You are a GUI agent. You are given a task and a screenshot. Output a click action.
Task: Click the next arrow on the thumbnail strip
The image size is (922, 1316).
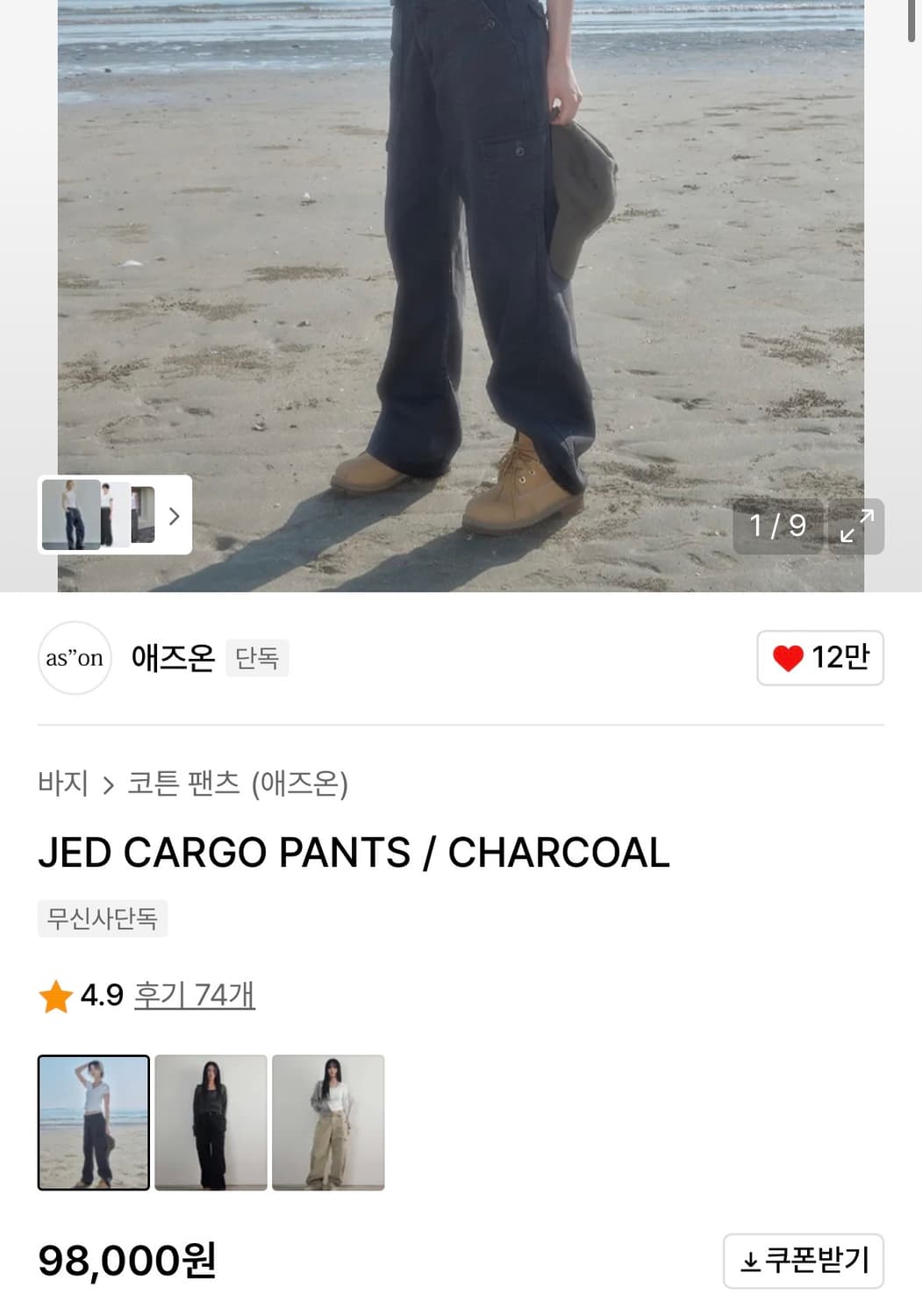point(174,517)
